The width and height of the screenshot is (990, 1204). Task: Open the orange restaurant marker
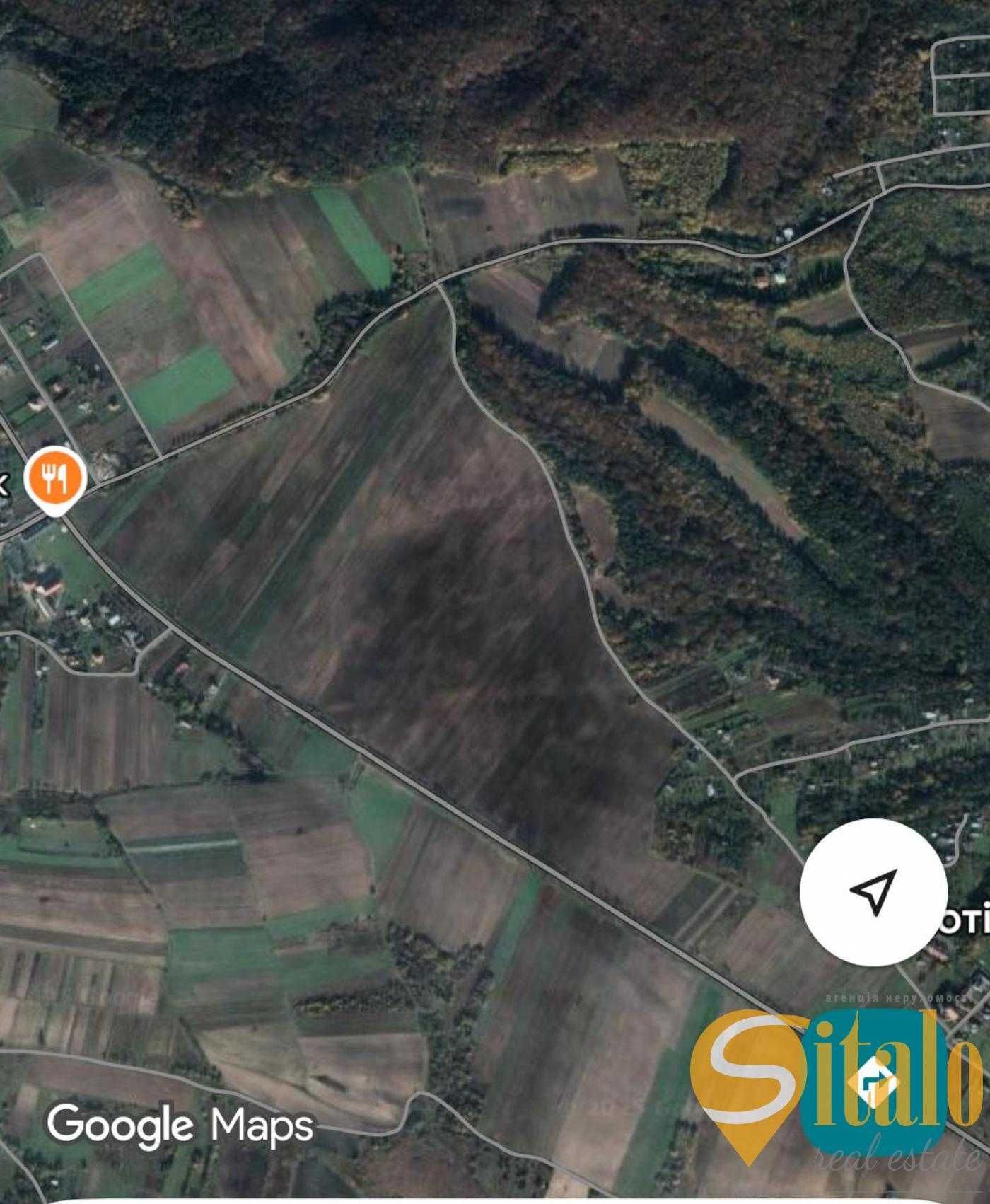[x=55, y=477]
